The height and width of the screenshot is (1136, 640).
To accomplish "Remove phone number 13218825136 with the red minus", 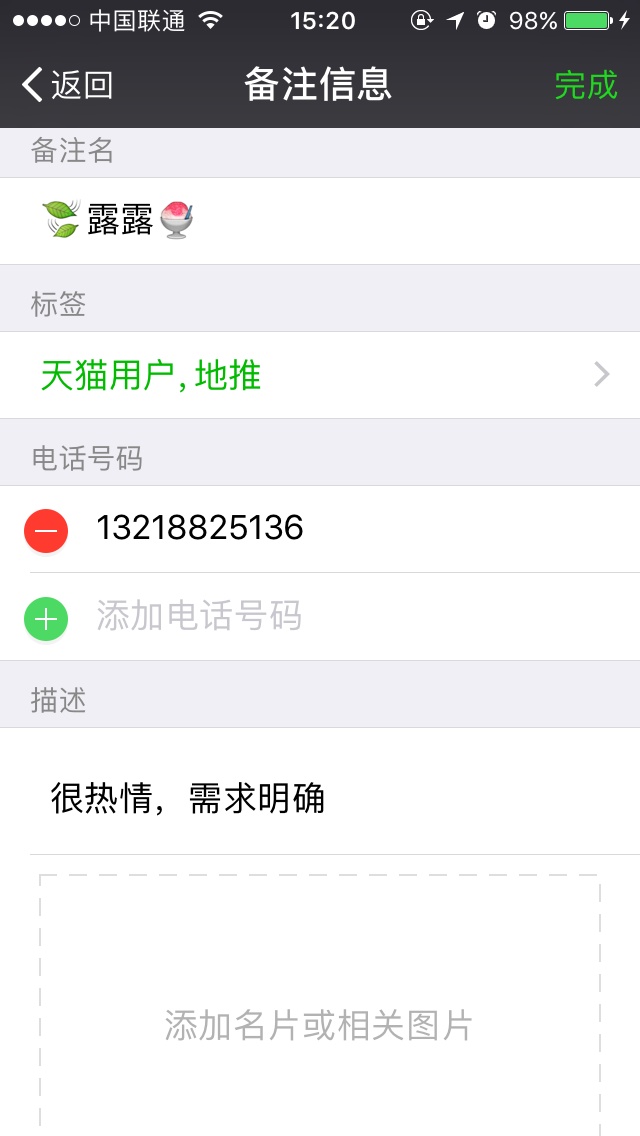I will click(46, 530).
